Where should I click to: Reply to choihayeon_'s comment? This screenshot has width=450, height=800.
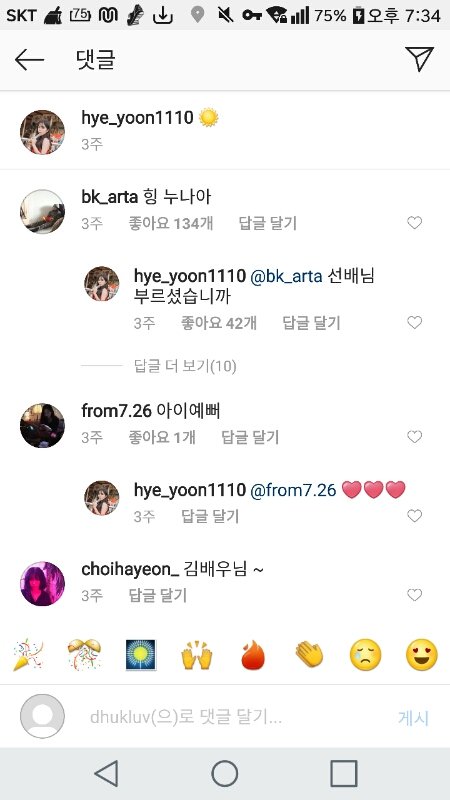[x=158, y=595]
